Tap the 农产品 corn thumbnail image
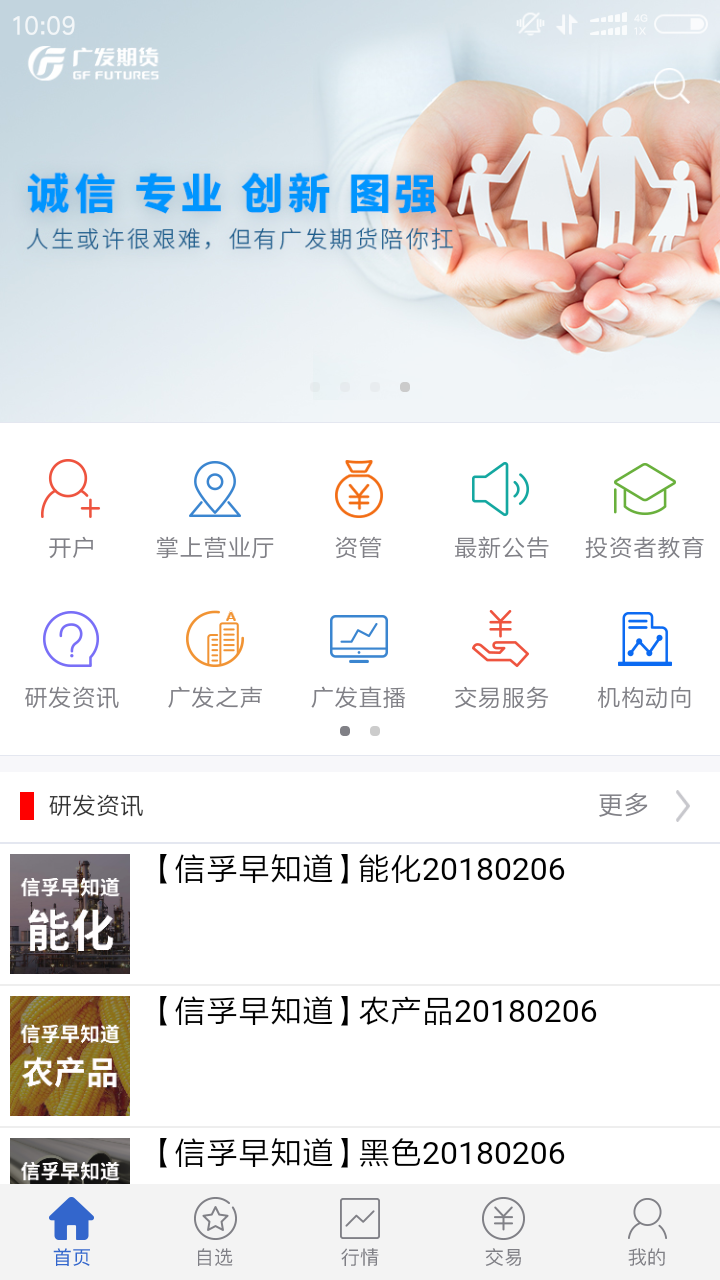Screen dimensions: 720x1280 click(x=69, y=1055)
